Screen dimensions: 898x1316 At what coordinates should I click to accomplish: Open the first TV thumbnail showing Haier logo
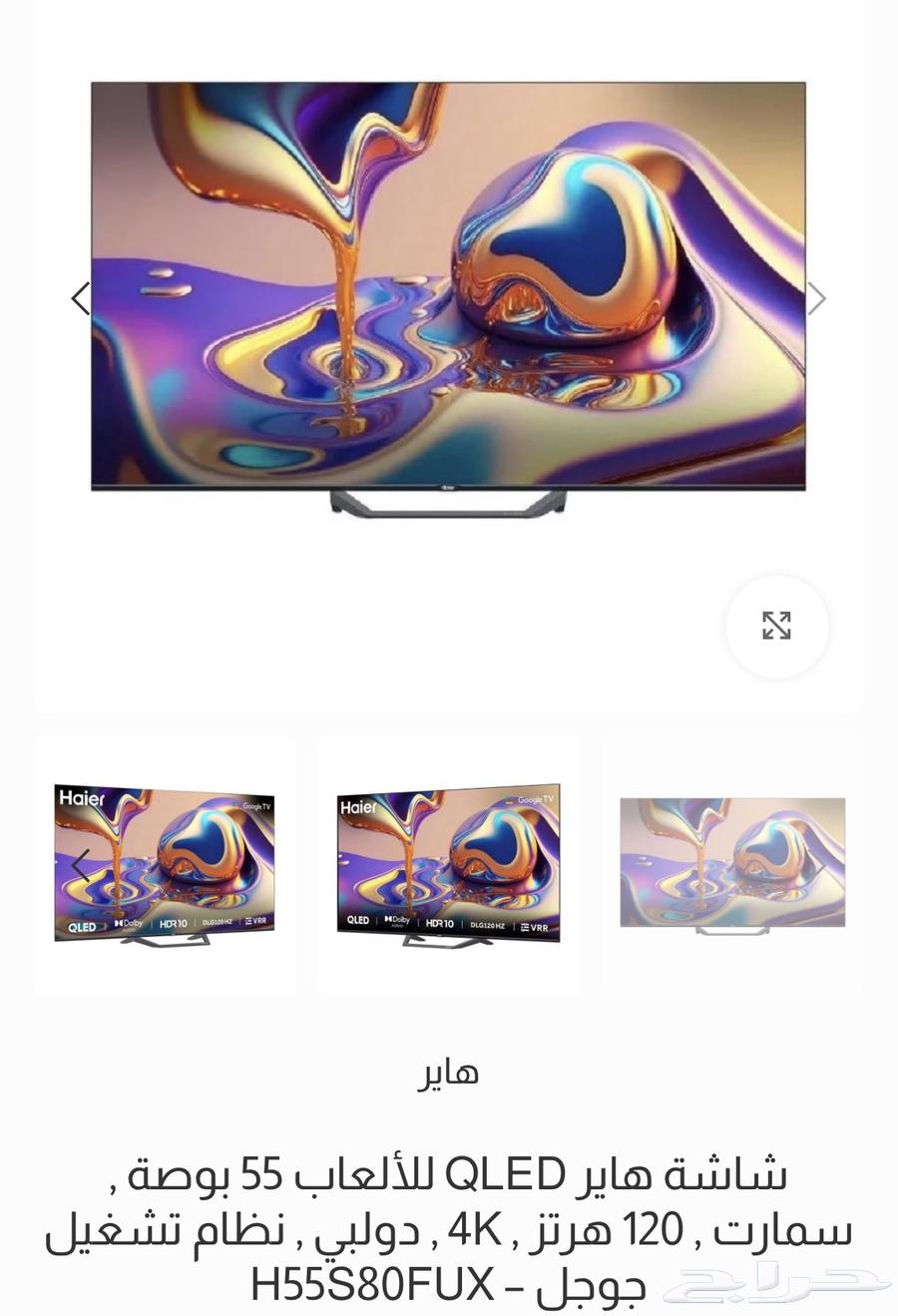(165, 864)
